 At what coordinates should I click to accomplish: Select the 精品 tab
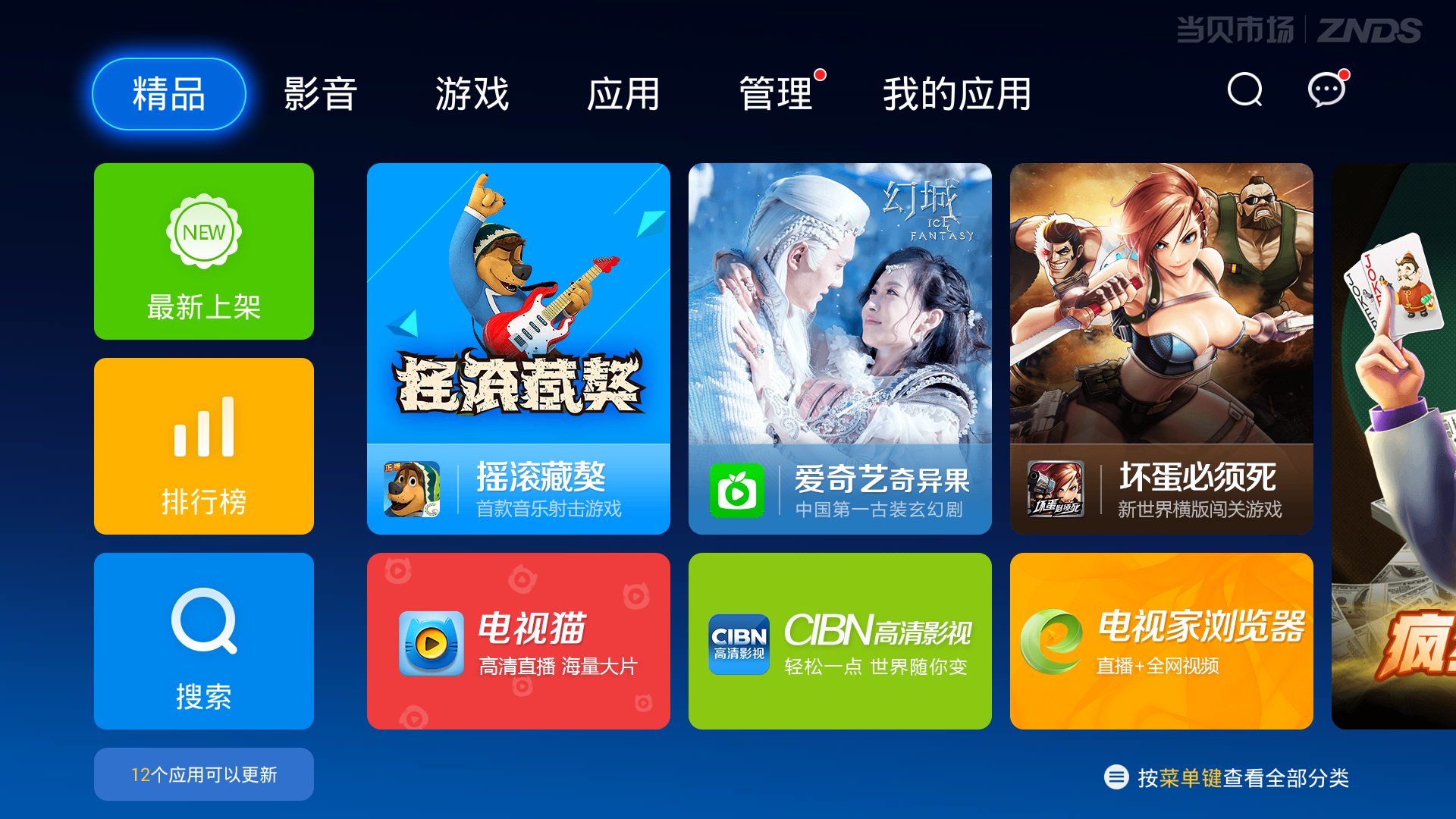[169, 94]
